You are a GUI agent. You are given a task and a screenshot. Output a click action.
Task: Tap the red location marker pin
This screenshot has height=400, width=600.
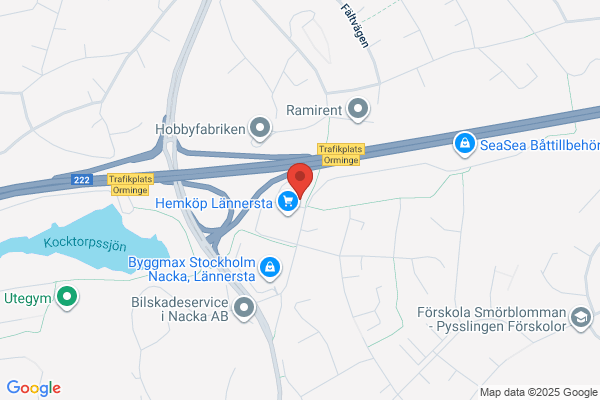300,180
